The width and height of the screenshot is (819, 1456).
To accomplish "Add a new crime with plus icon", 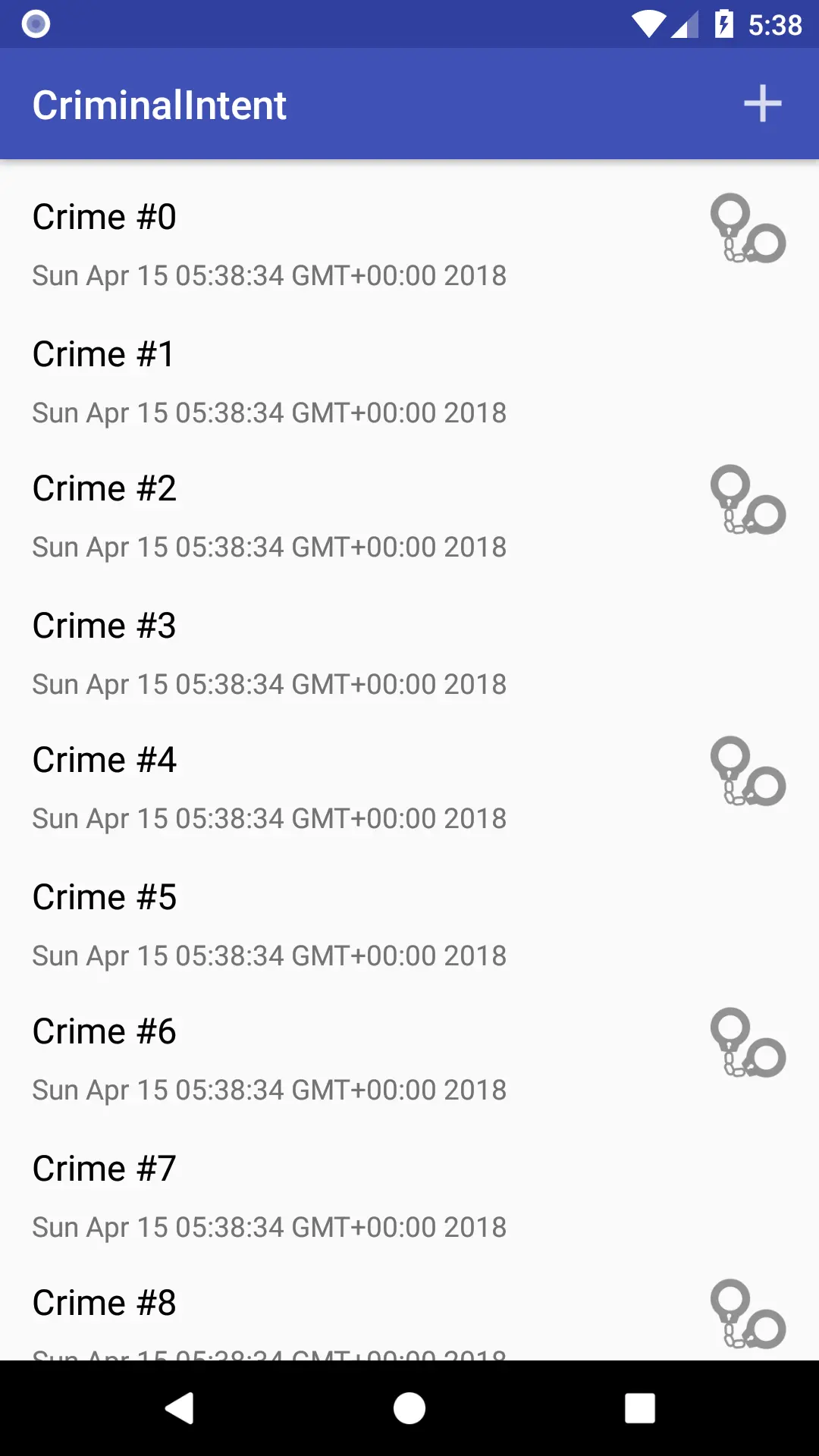I will pos(762,104).
